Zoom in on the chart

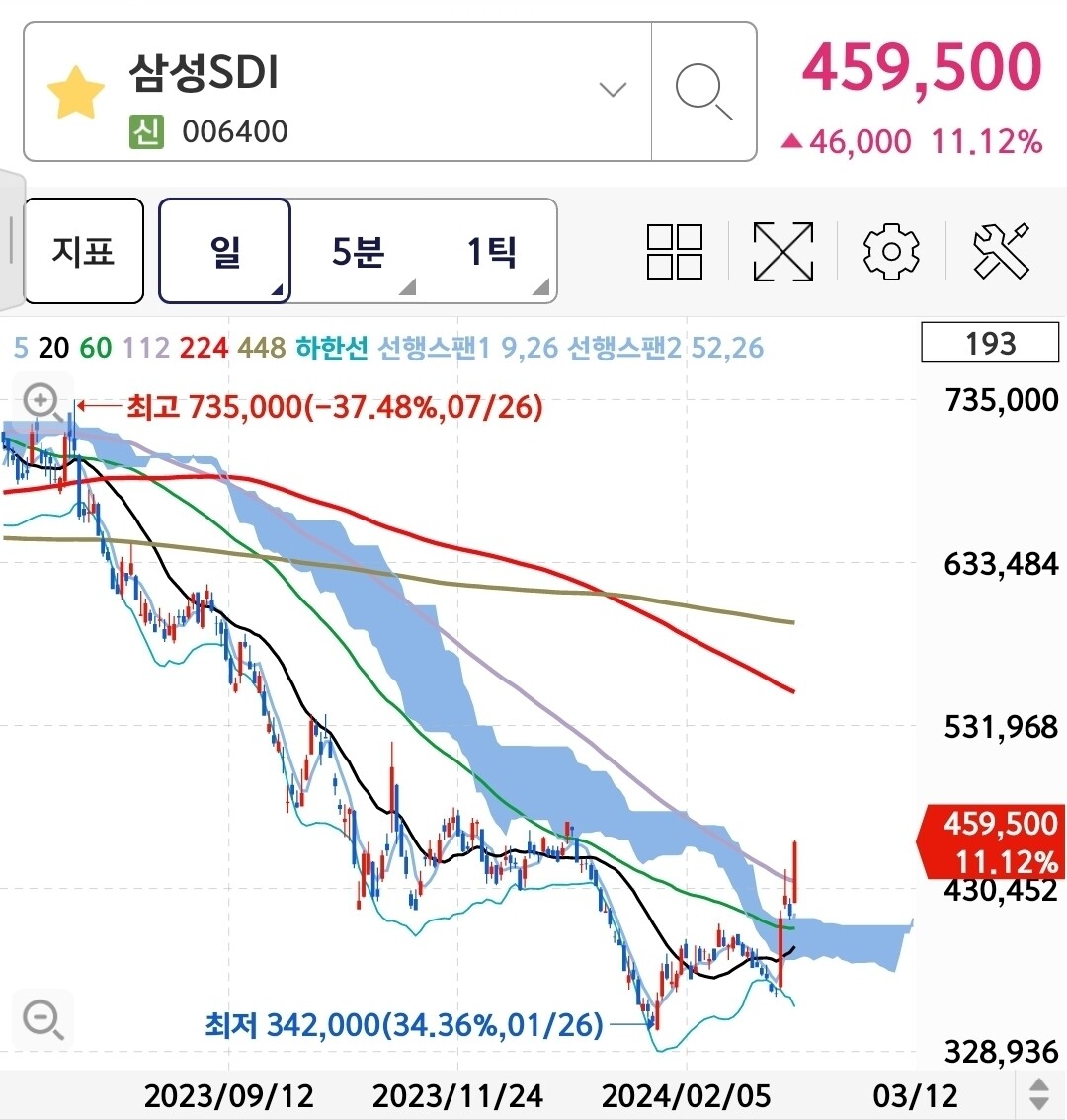pos(41,402)
